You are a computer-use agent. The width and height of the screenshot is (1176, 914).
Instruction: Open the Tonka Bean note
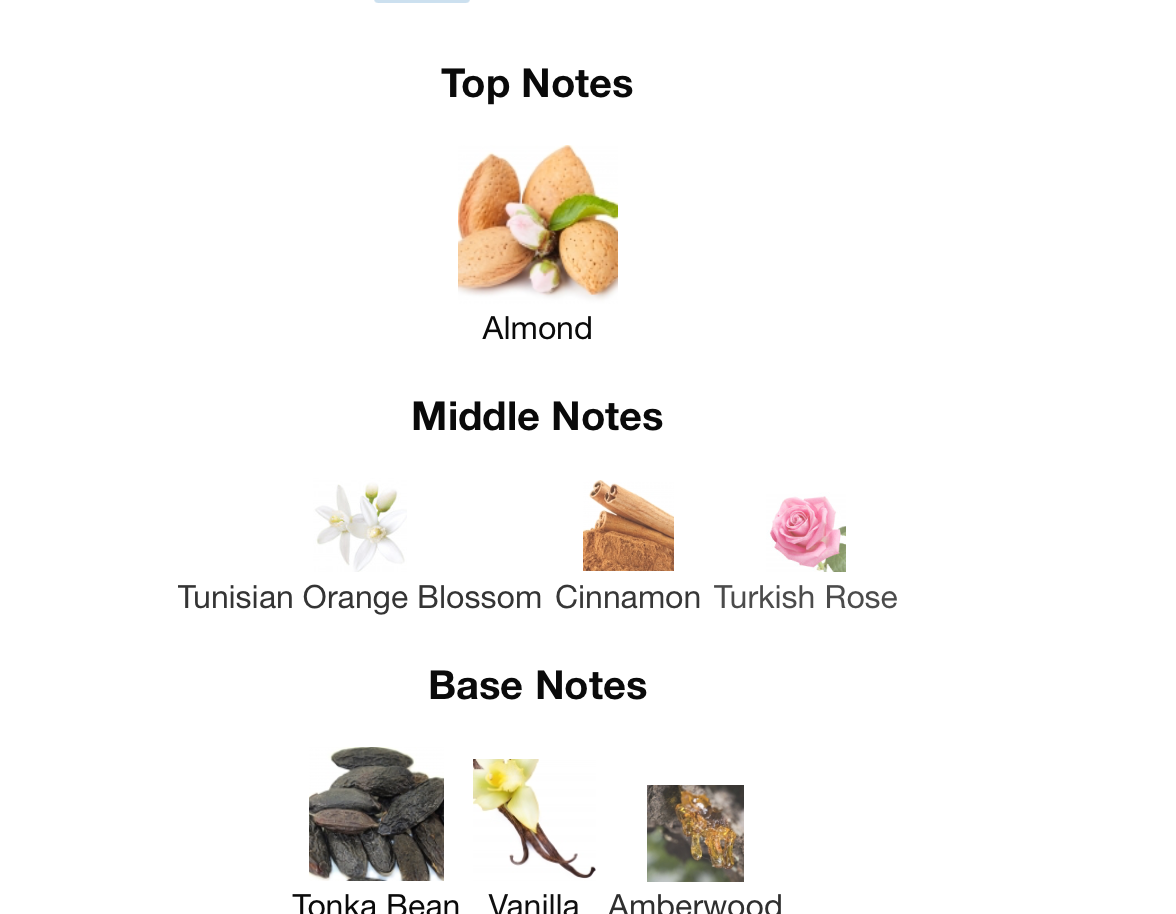click(376, 814)
